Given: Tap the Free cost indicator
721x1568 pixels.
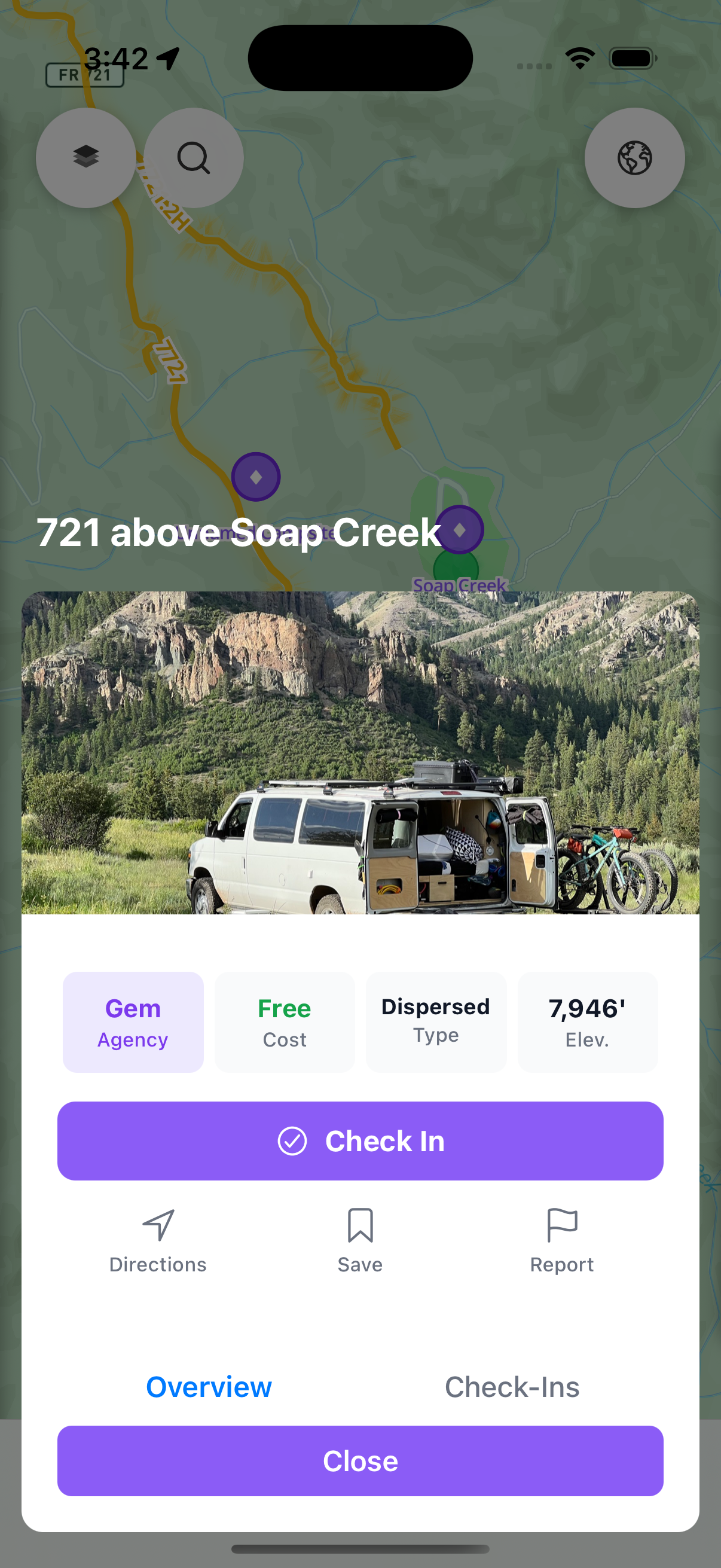Looking at the screenshot, I should (x=284, y=1021).
